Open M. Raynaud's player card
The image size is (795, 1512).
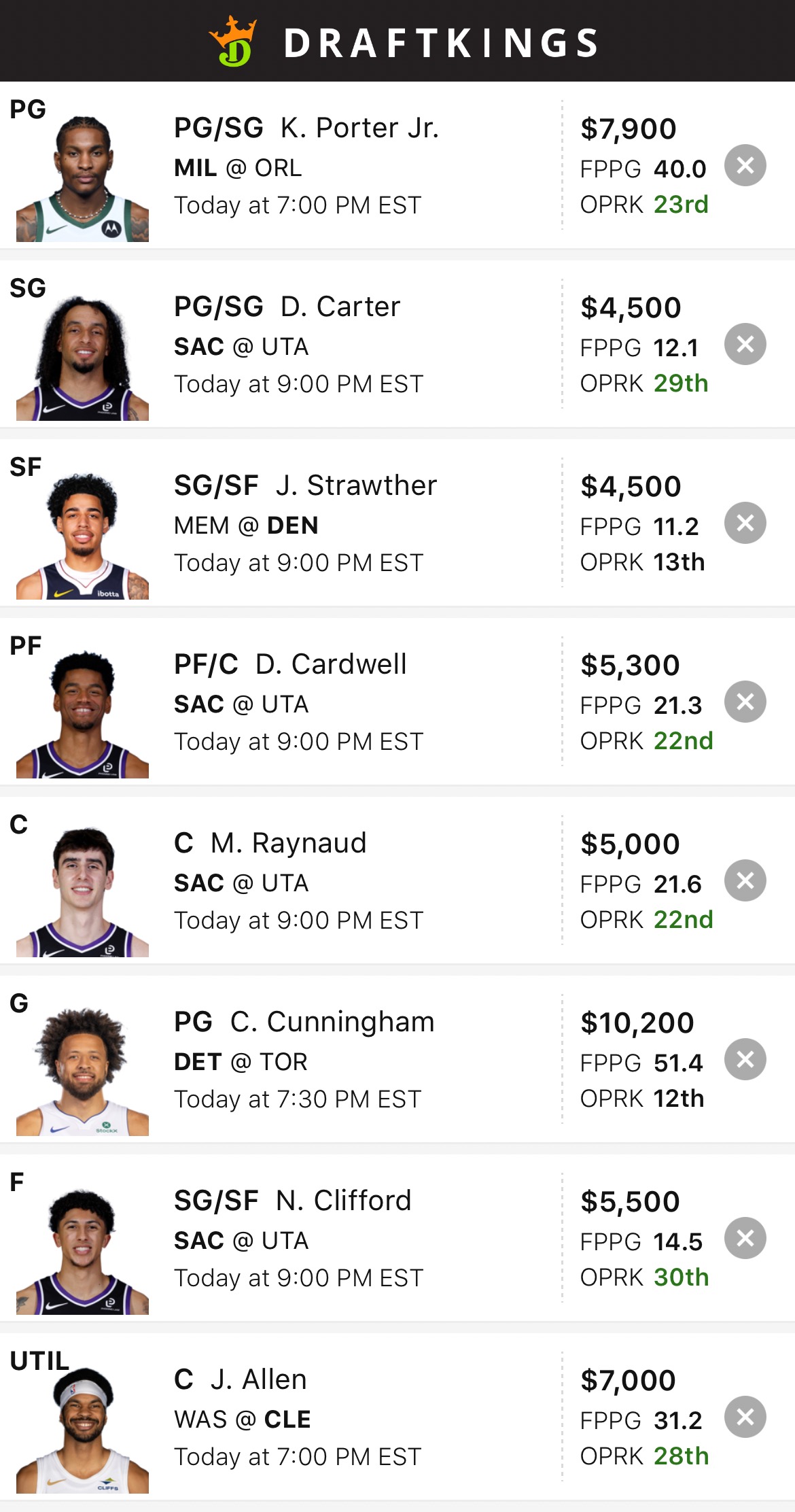click(289, 844)
